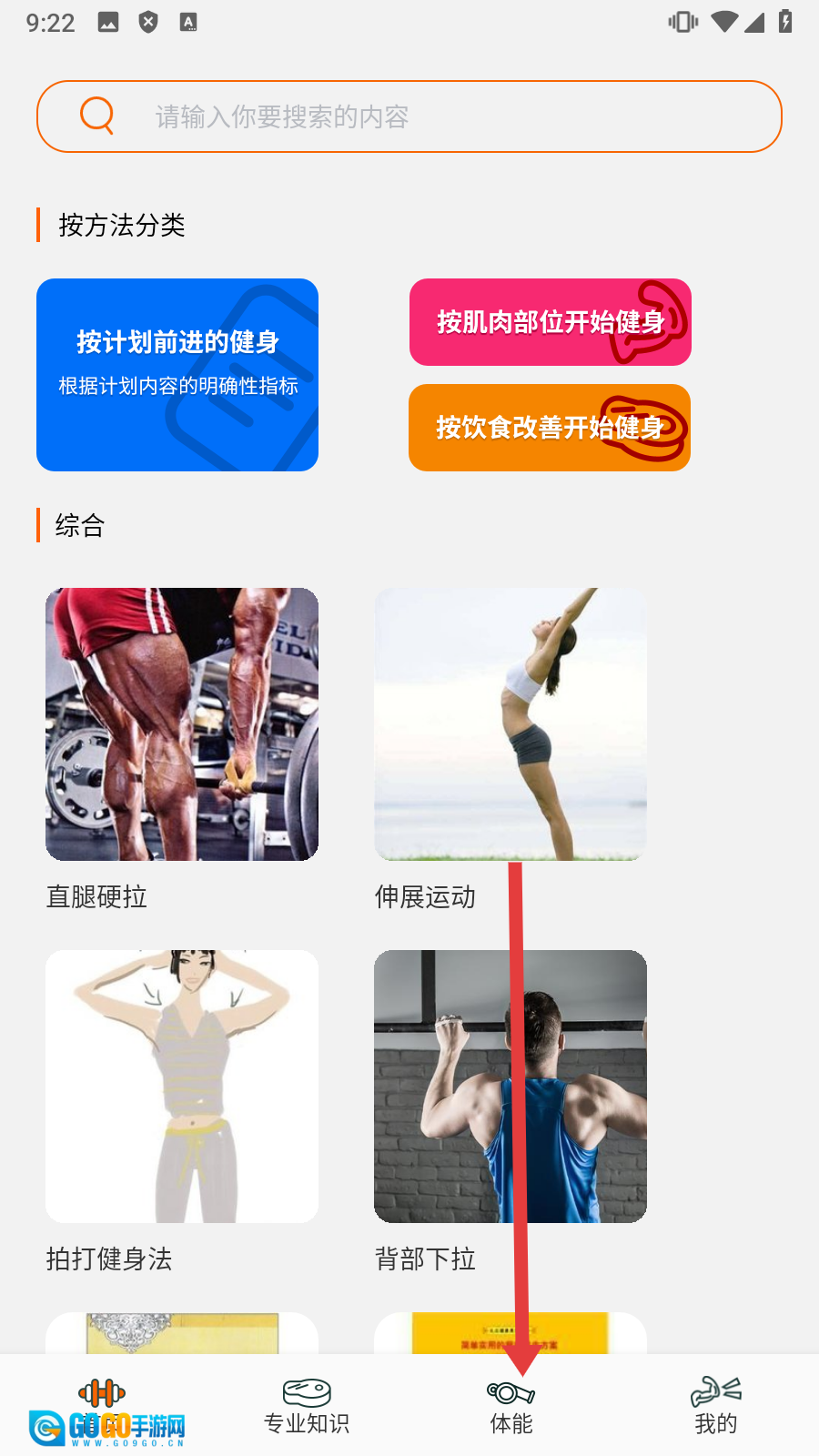Open the 直腿硬拉 exercise
The image size is (819, 1456).
point(182,724)
